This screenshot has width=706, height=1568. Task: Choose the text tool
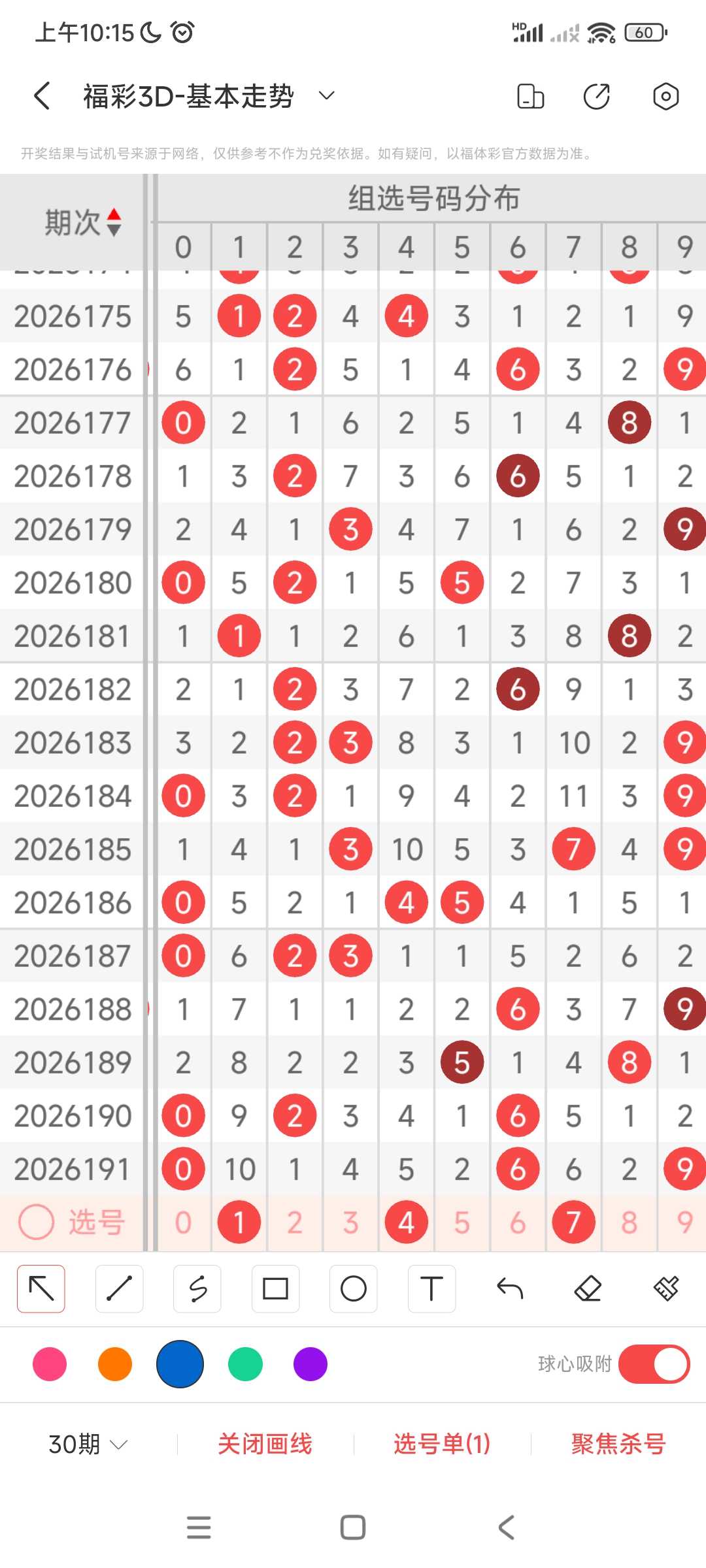pyautogui.click(x=431, y=1288)
